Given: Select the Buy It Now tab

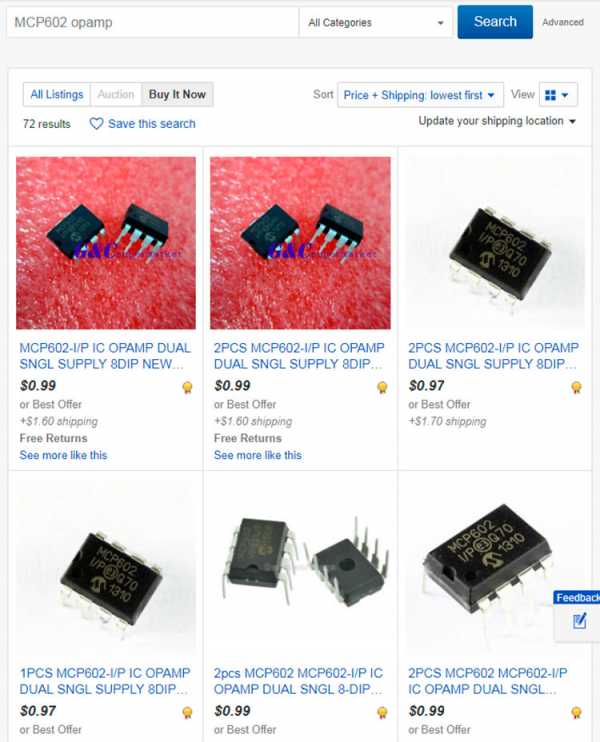Looking at the screenshot, I should 177,95.
